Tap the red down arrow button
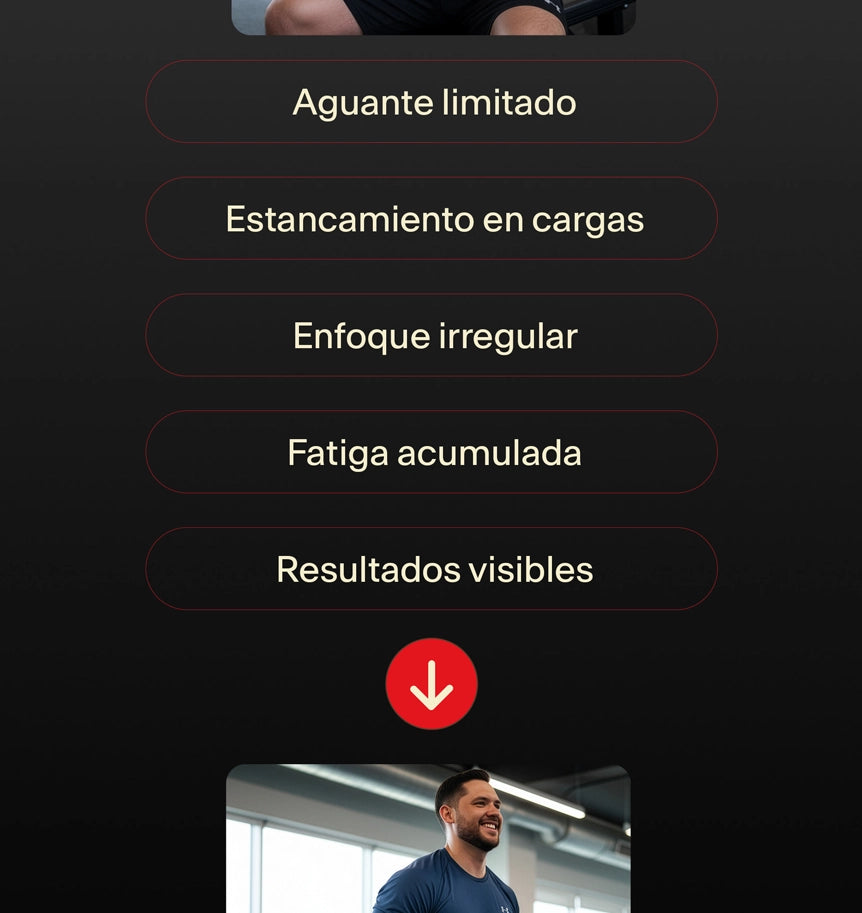Image resolution: width=862 pixels, height=913 pixels. [x=431, y=684]
